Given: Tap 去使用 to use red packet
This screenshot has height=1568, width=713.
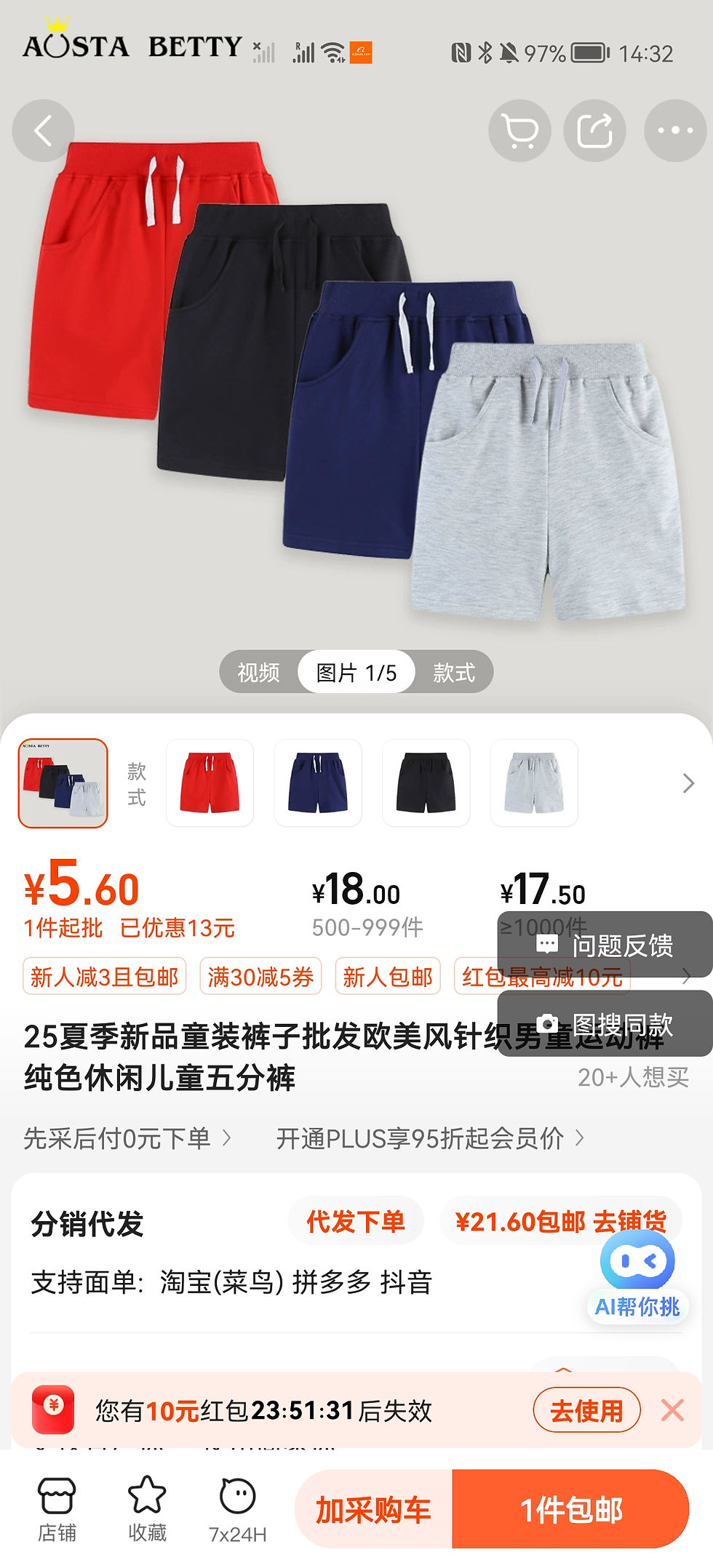Looking at the screenshot, I should pyautogui.click(x=586, y=1410).
